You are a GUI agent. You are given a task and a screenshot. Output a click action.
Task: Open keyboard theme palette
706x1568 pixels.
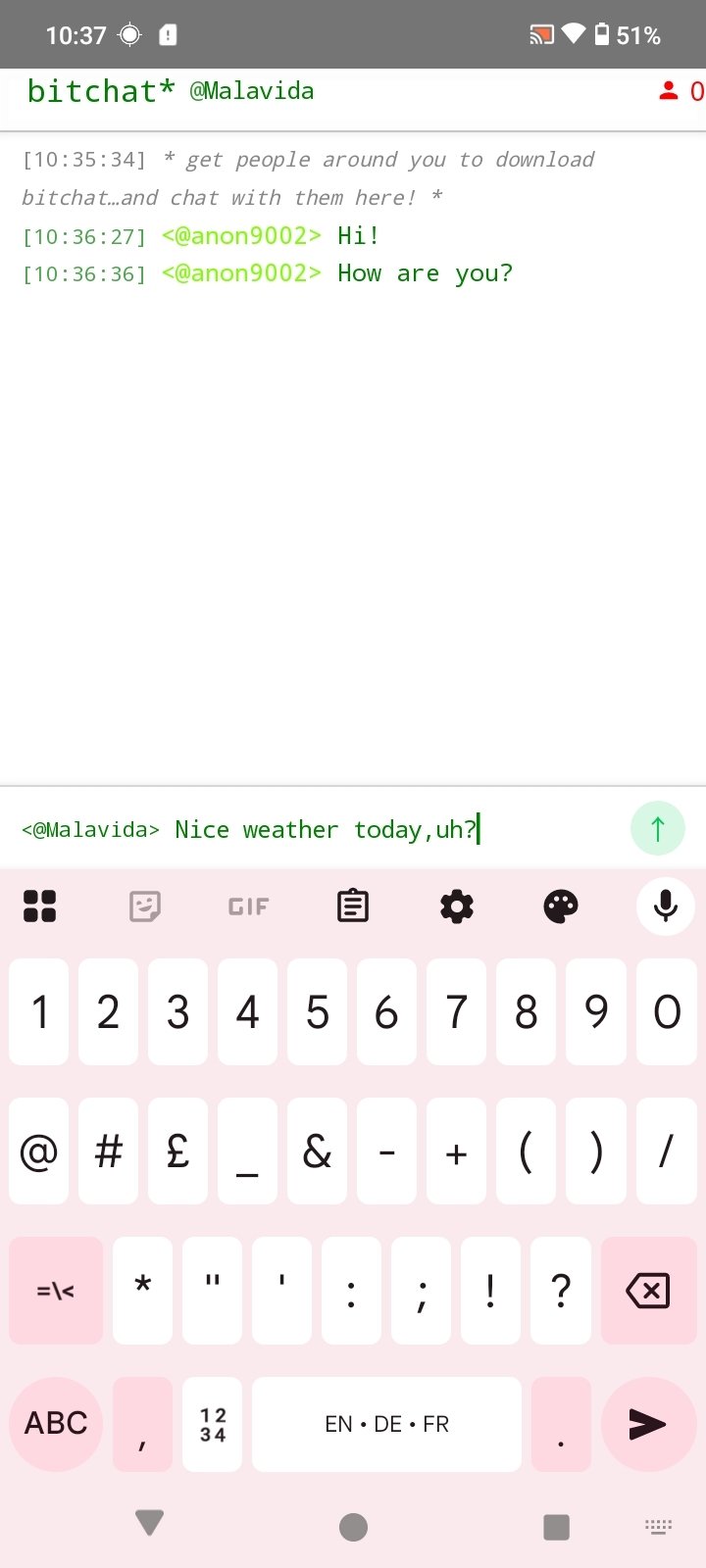tap(561, 906)
